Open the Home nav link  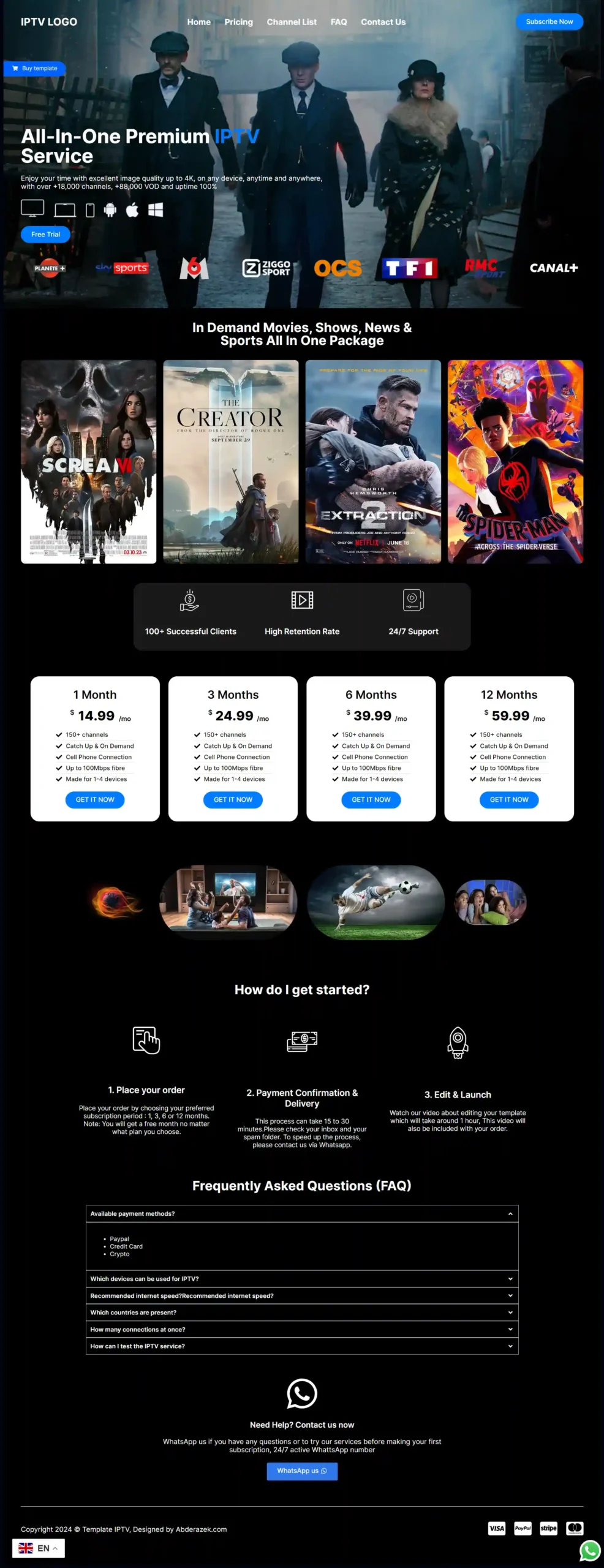click(198, 22)
